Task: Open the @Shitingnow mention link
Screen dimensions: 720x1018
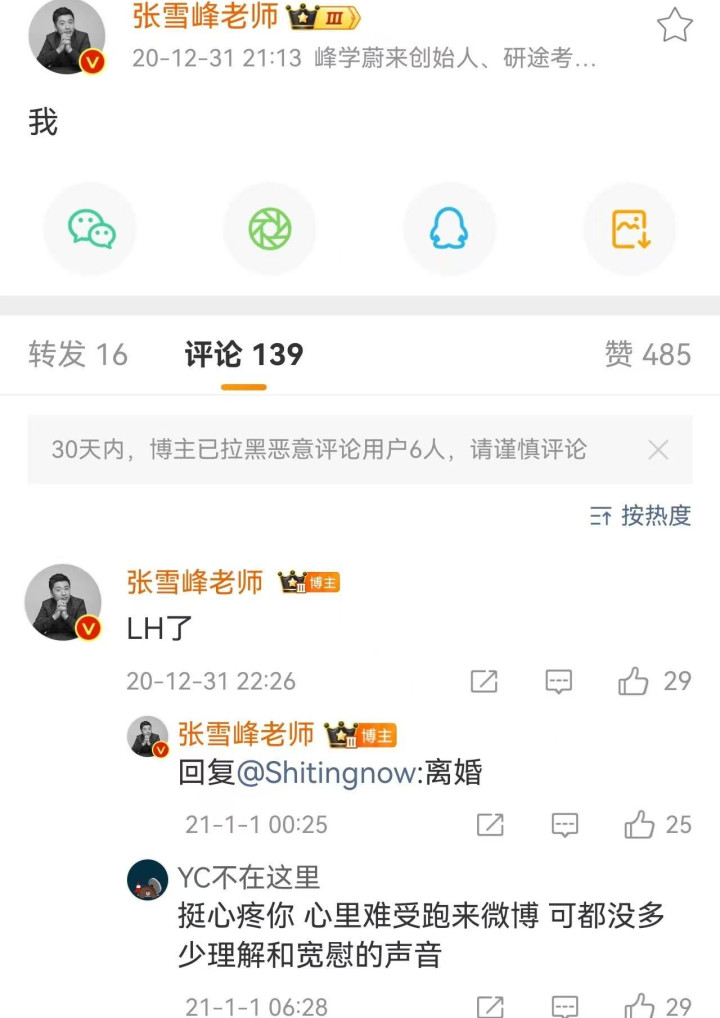Action: tap(325, 772)
